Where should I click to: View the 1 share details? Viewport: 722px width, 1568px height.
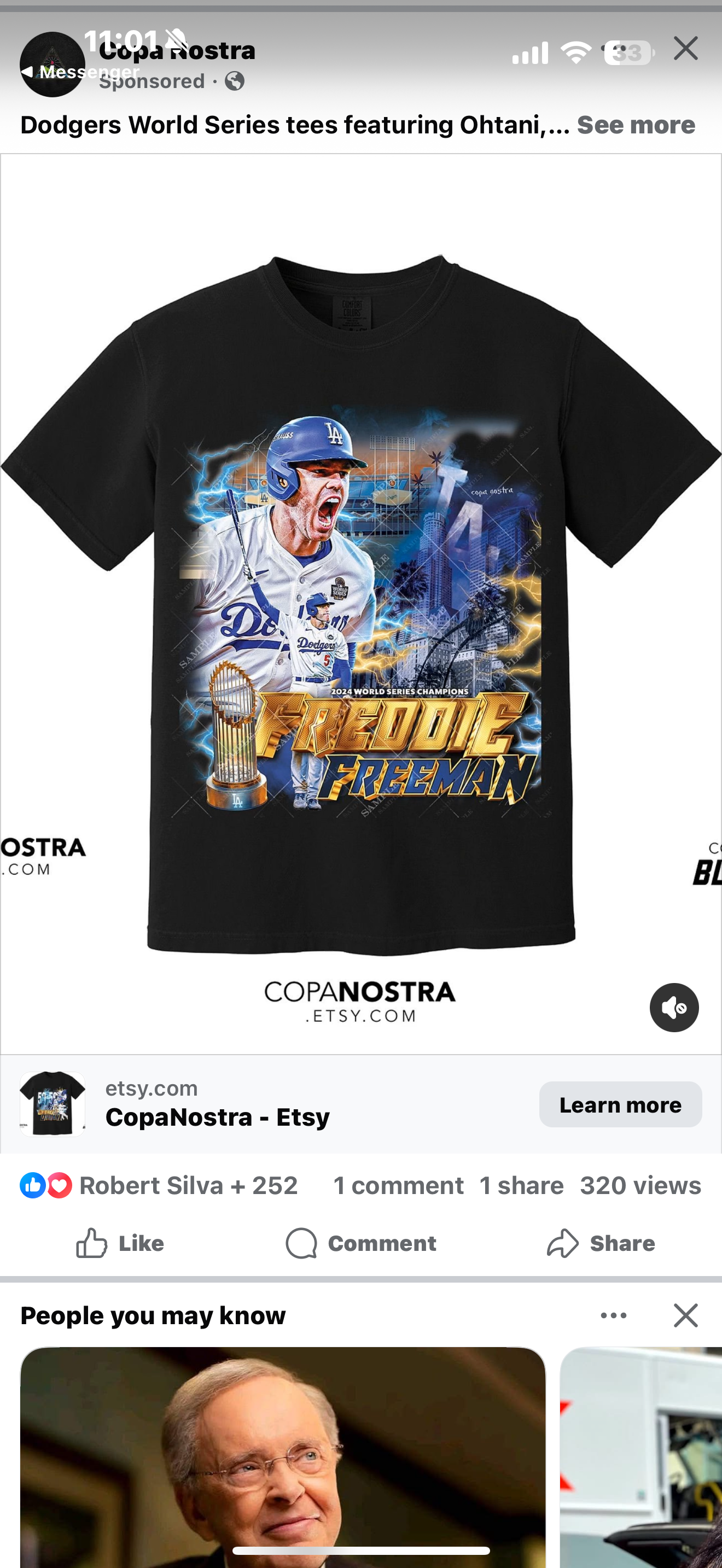(521, 1185)
